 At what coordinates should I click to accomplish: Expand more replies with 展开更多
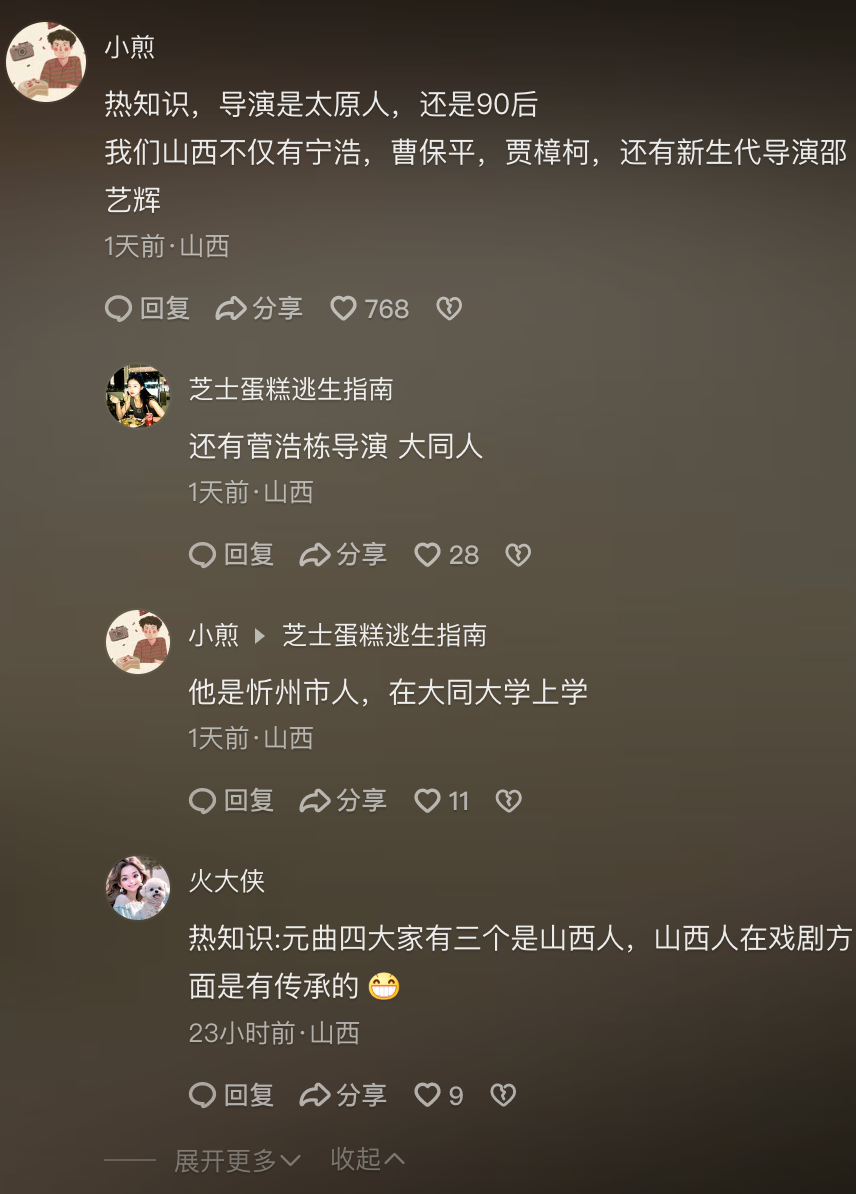click(237, 1160)
